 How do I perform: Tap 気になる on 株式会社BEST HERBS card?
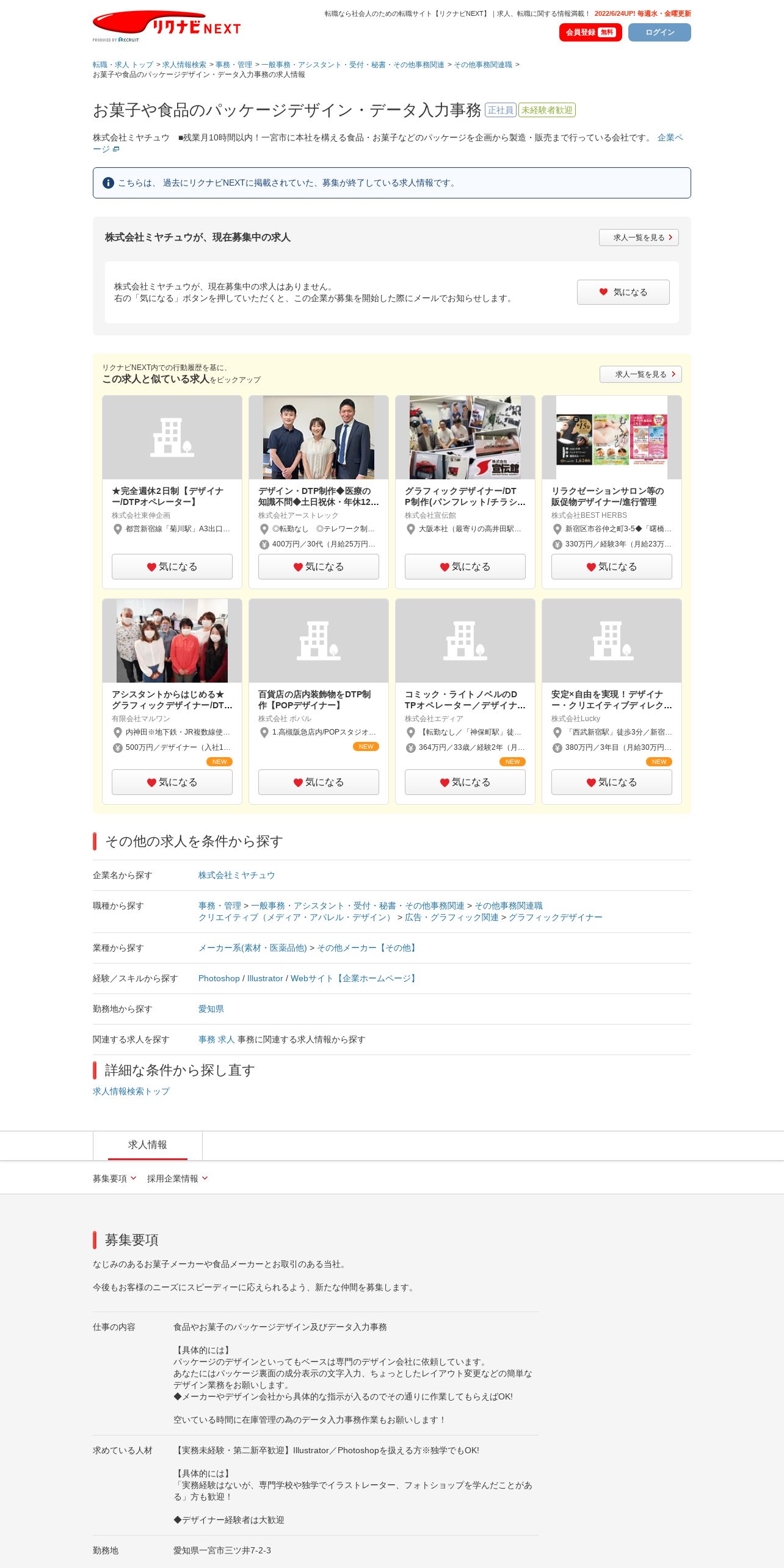(x=611, y=567)
